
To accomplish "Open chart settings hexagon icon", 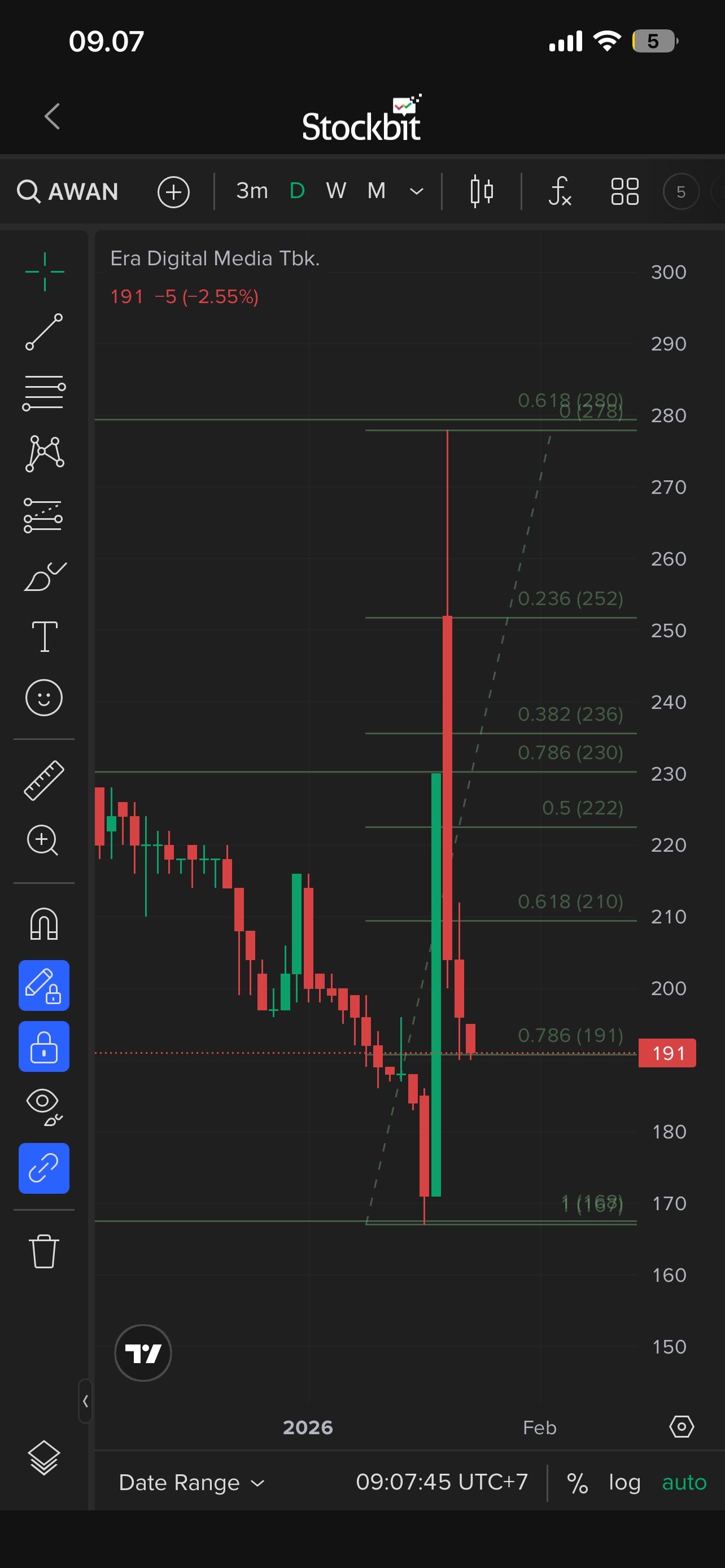I will (x=681, y=1427).
